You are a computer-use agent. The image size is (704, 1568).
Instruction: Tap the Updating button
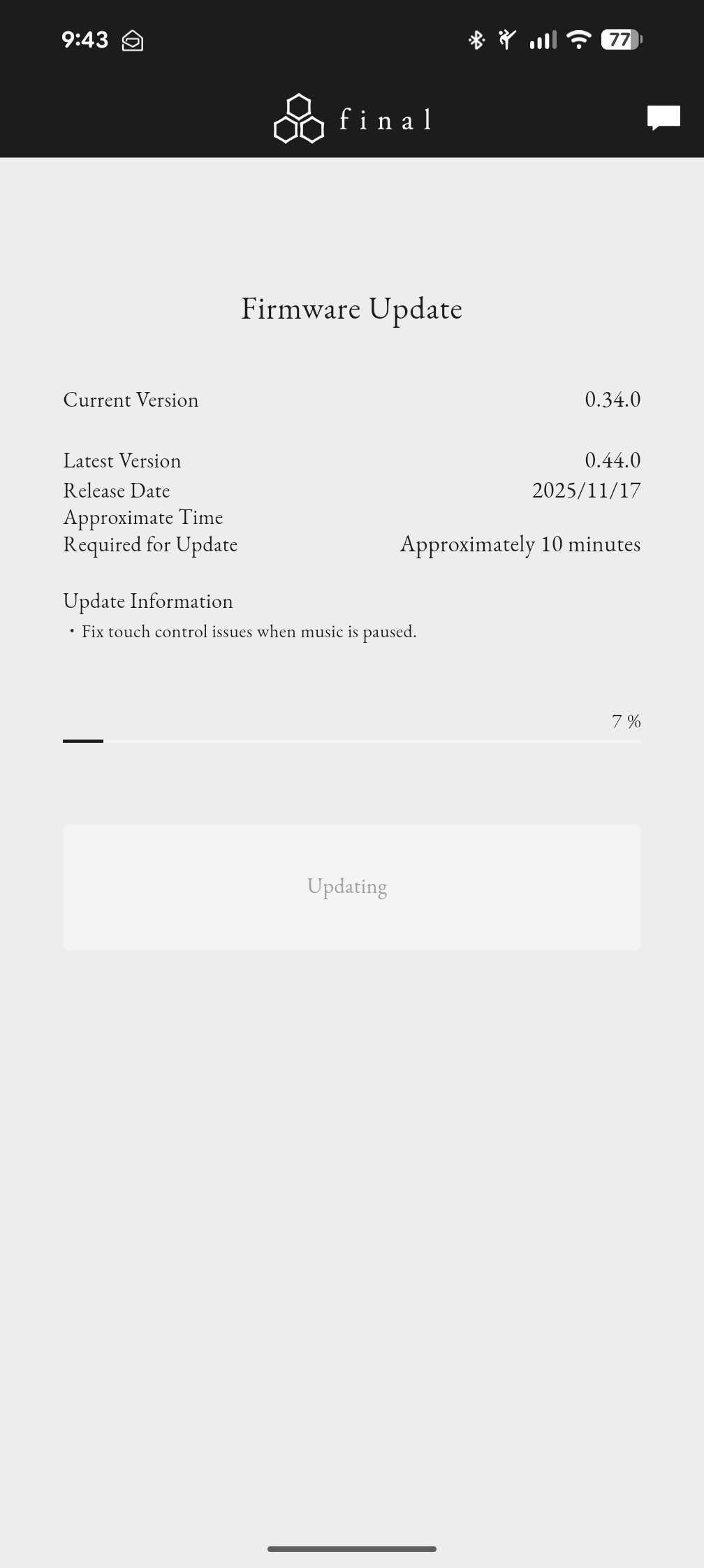[351, 887]
